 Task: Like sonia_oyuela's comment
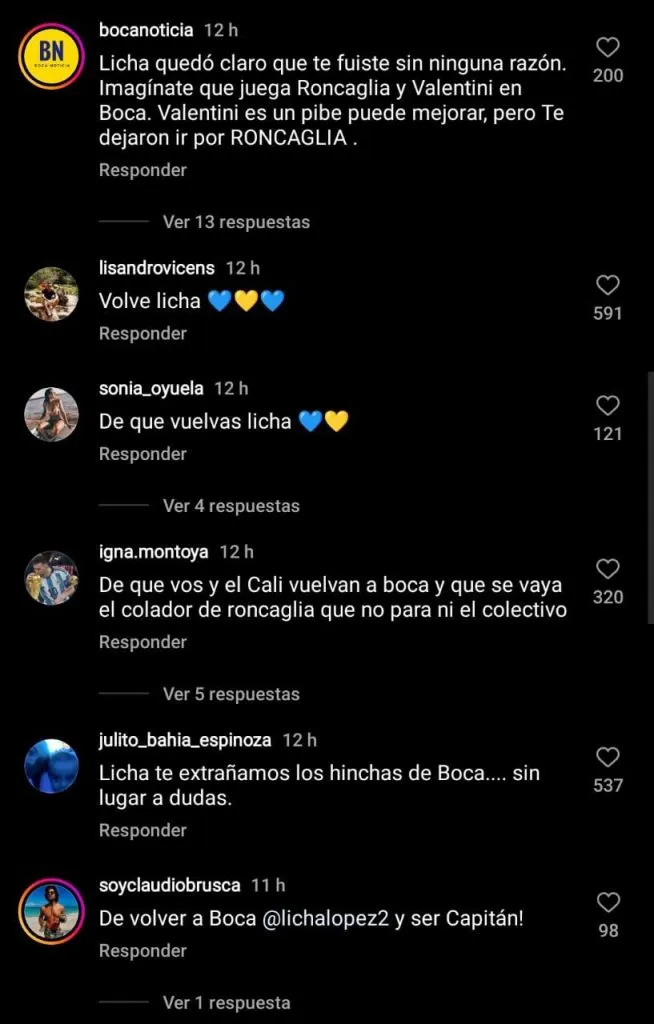(608, 405)
